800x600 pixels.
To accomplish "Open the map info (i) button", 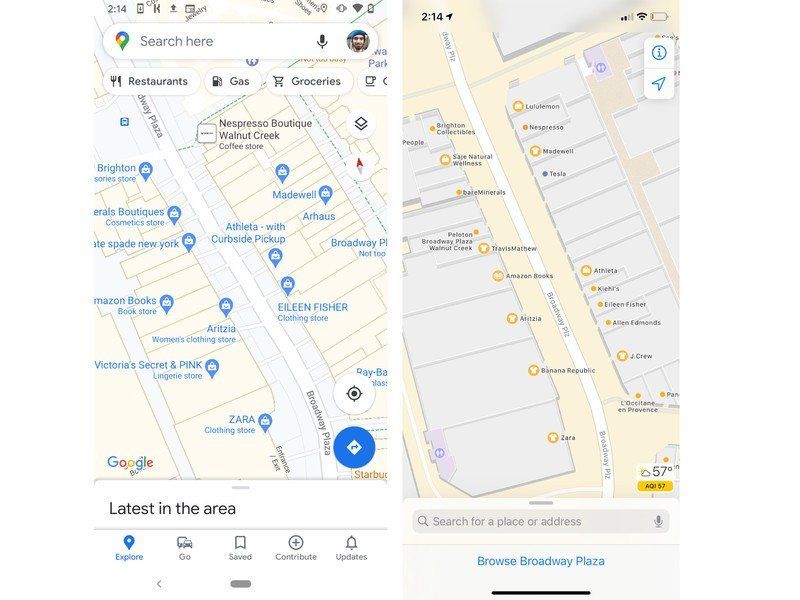I will click(x=659, y=53).
